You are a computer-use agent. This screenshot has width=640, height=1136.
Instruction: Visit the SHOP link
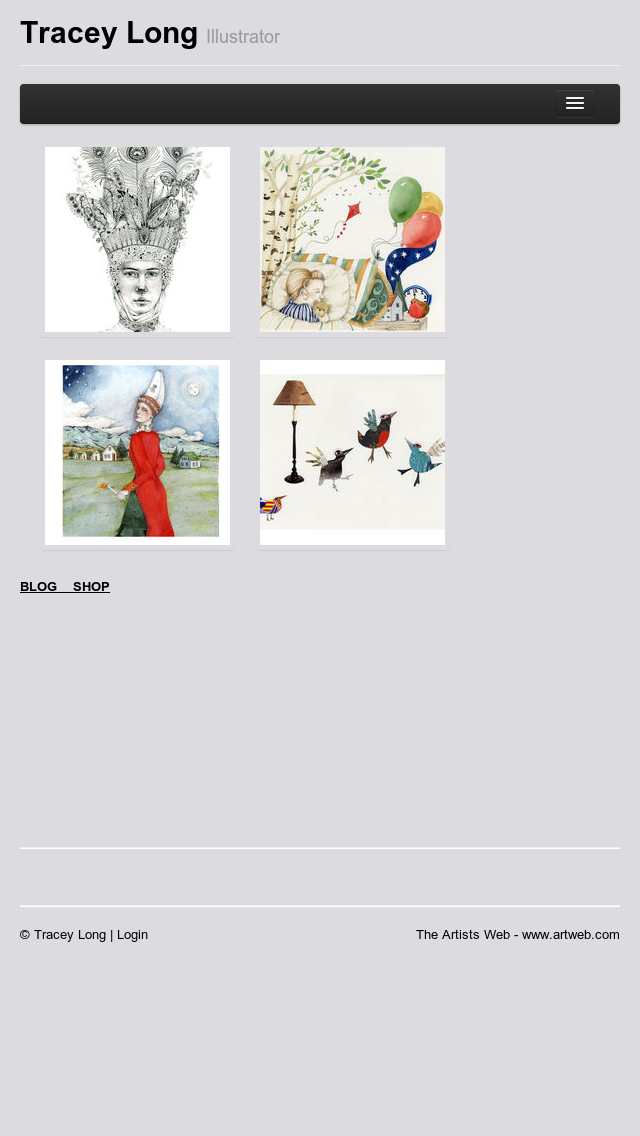point(91,587)
